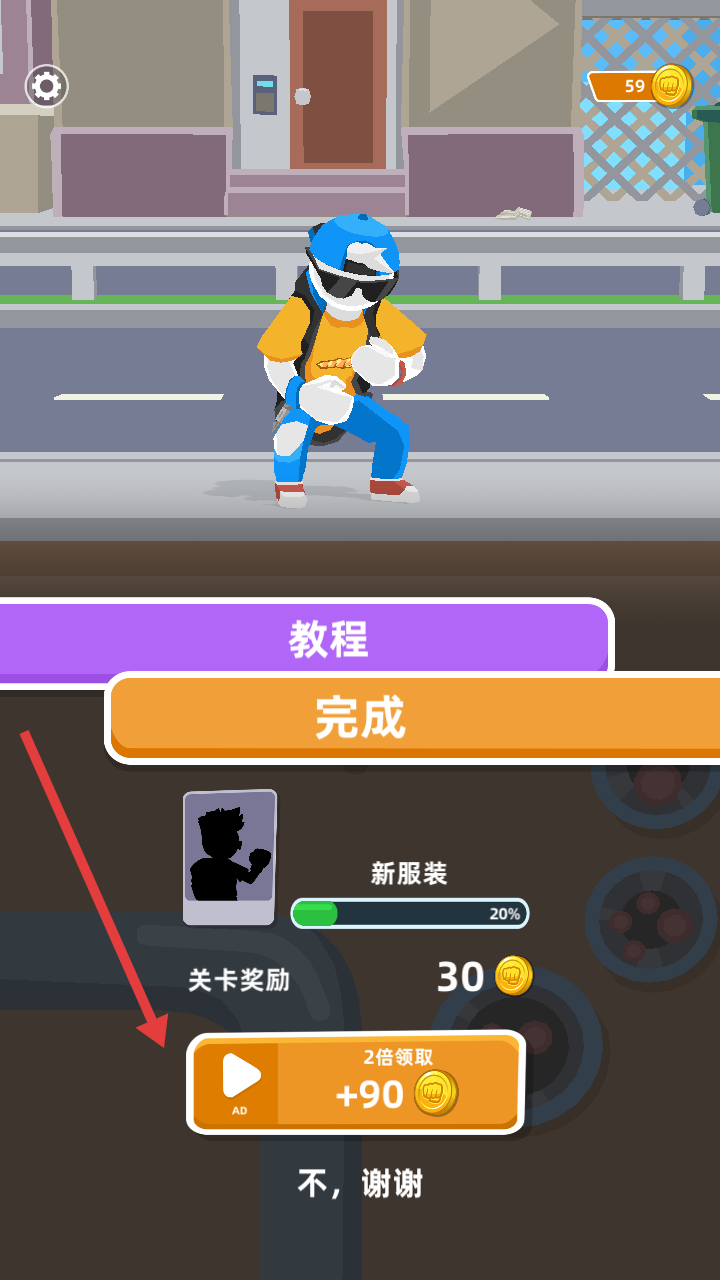Watch ad to claim +90 coins
Image resolution: width=720 pixels, height=1280 pixels.
[x=356, y=1082]
